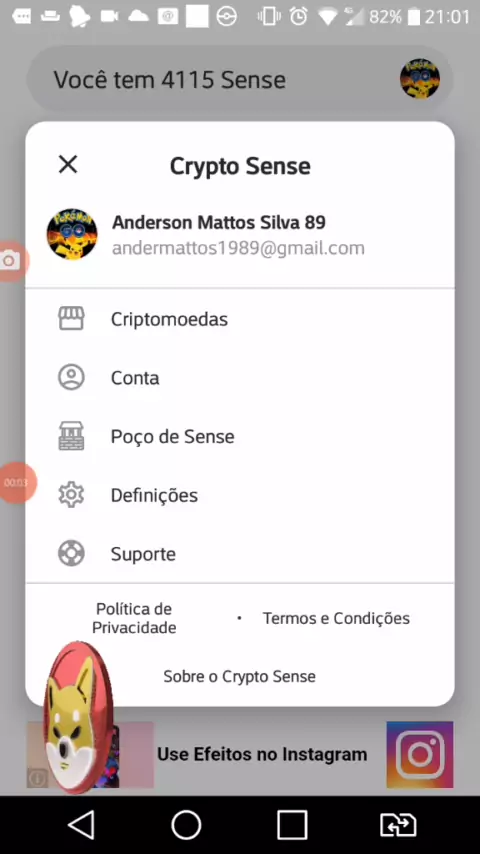Tap the floating recording timer bubble

[16, 483]
